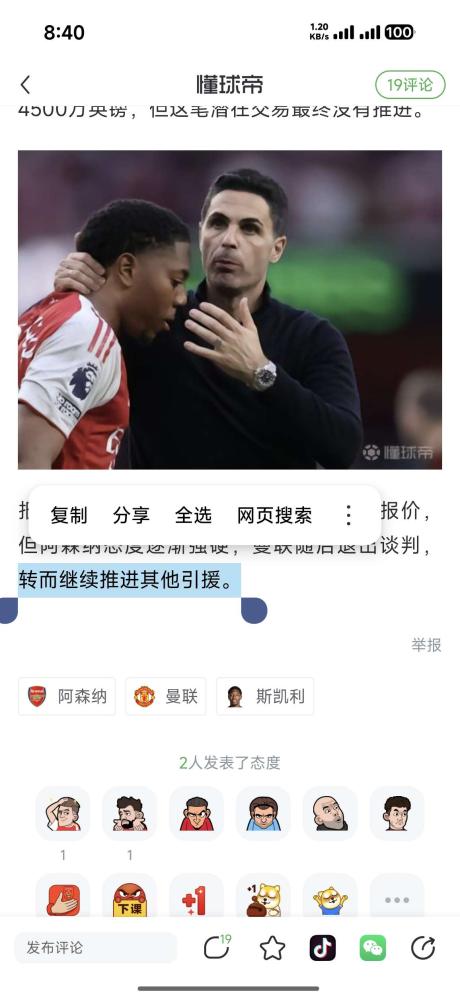Select all text with 全选
This screenshot has height=998, width=460.
click(x=193, y=515)
